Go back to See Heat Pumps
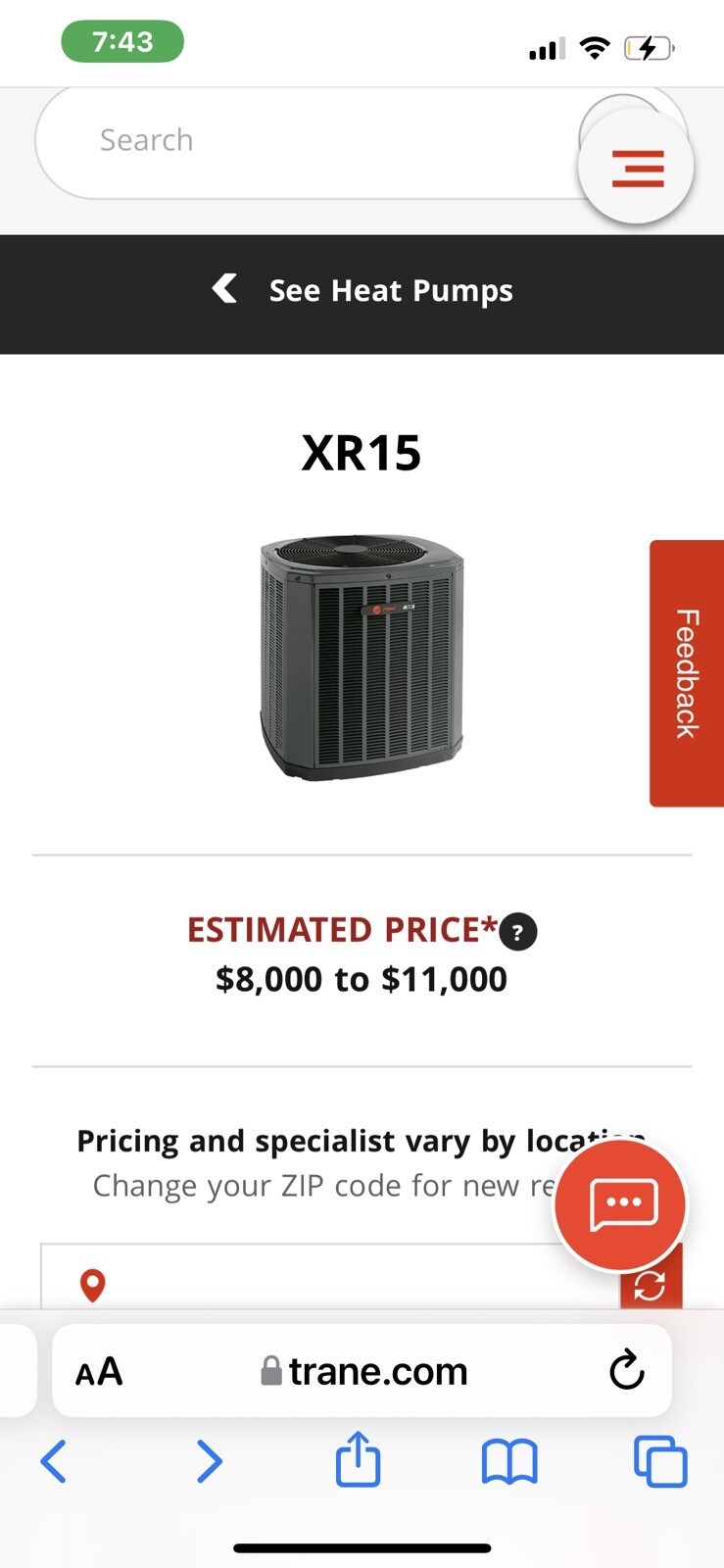724x1568 pixels. pyautogui.click(x=362, y=291)
